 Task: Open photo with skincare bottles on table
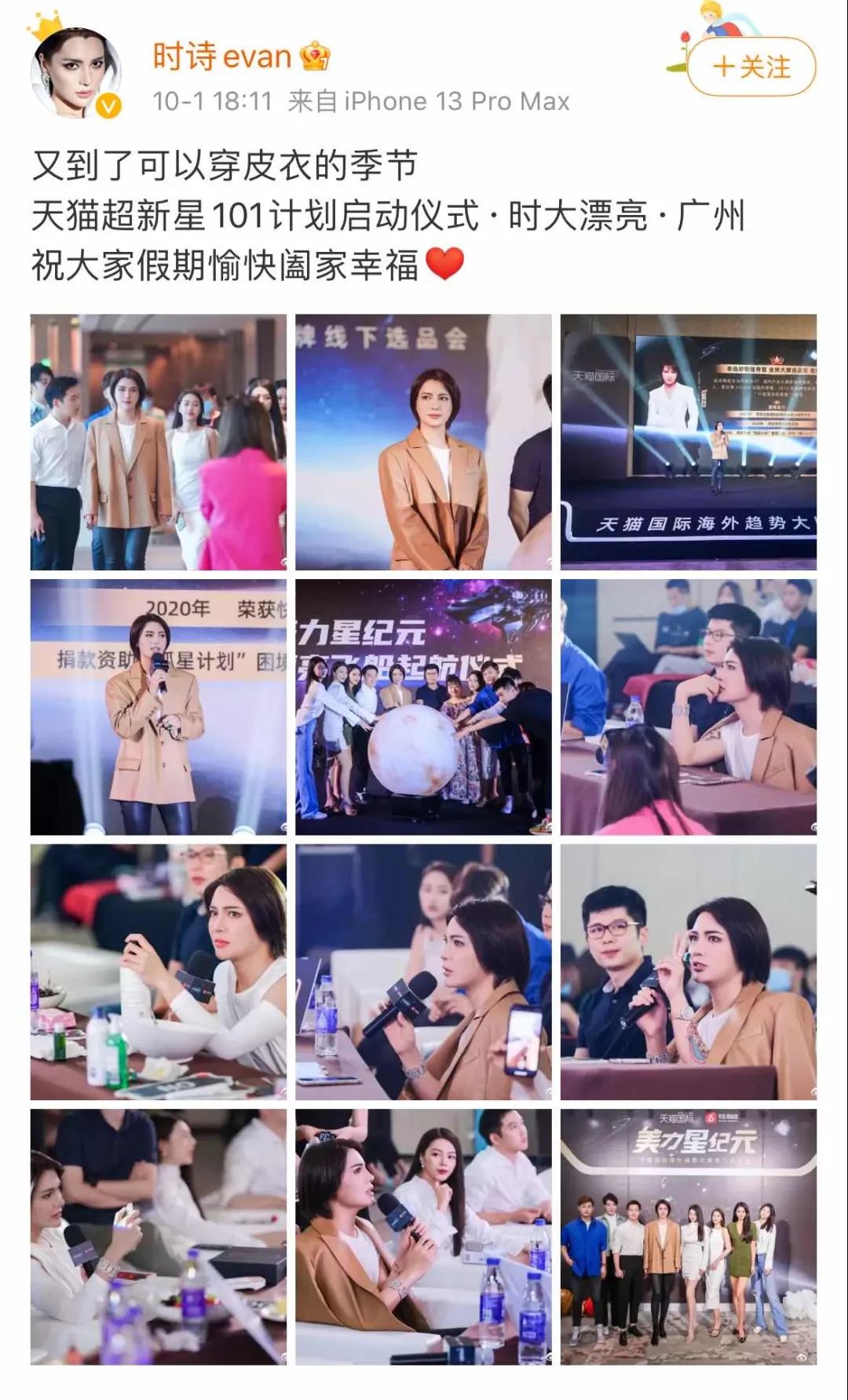tap(159, 972)
